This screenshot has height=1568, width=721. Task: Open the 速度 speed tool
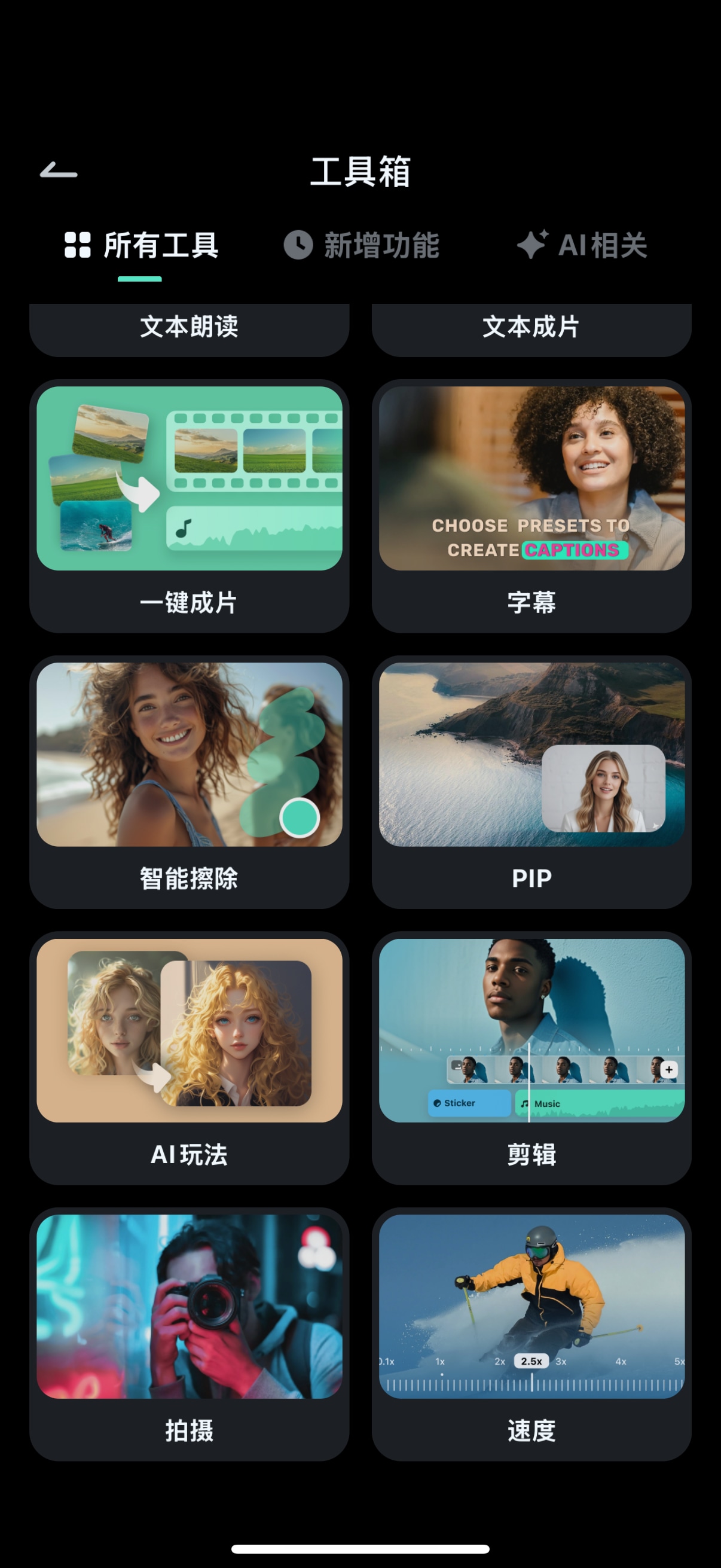click(x=531, y=1334)
